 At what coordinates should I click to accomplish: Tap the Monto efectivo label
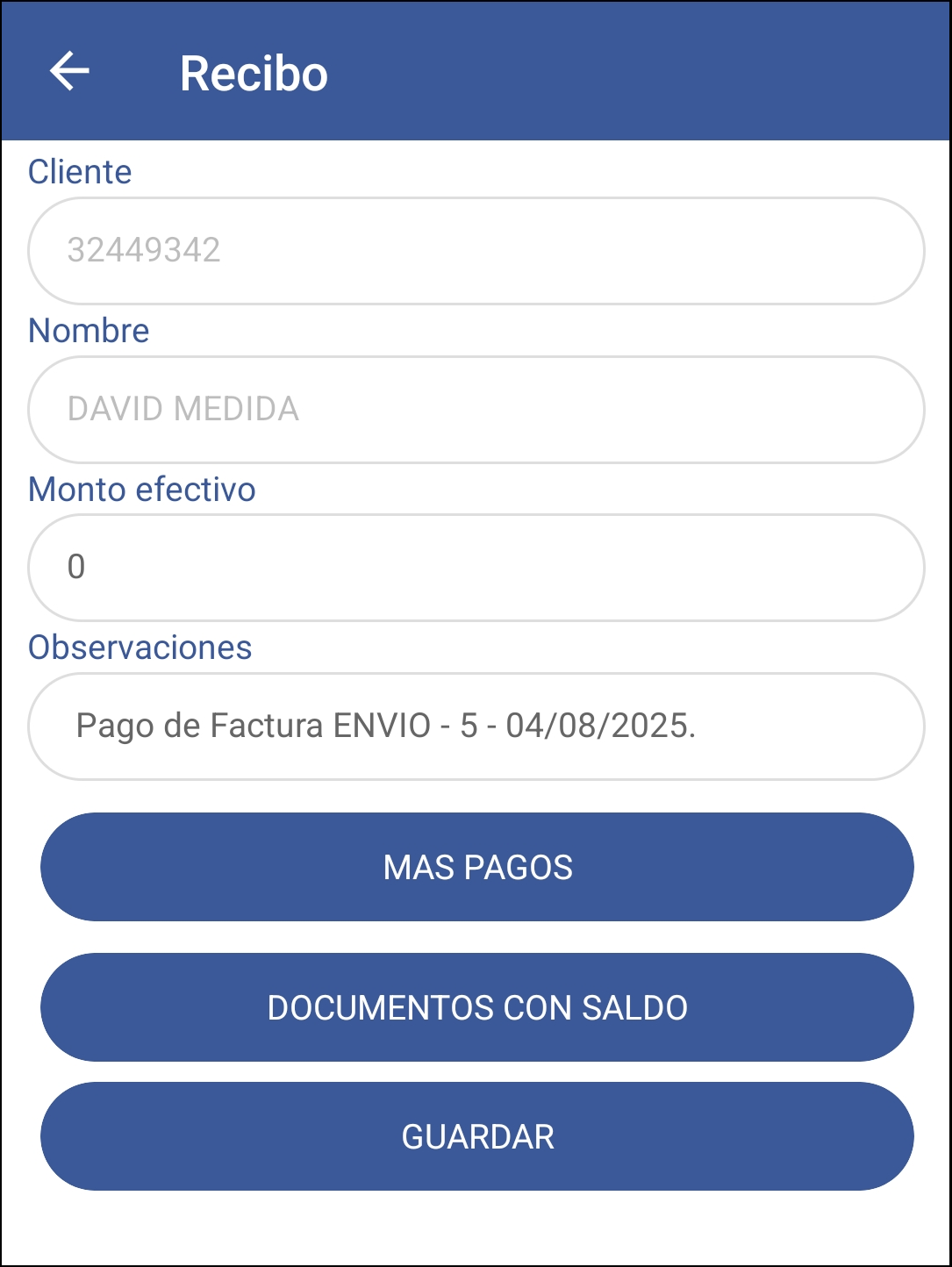click(140, 490)
